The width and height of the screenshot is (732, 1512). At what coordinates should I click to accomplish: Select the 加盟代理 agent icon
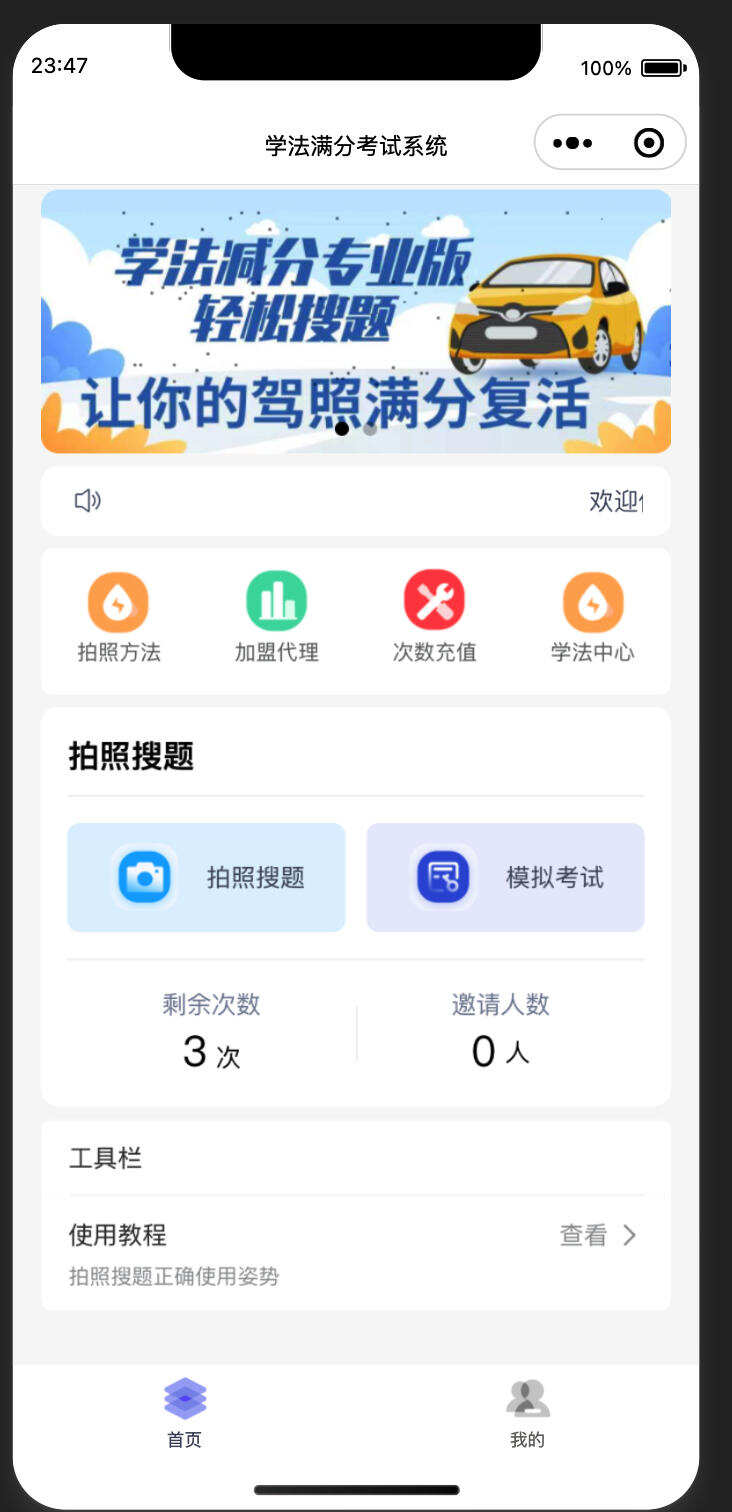pyautogui.click(x=276, y=600)
